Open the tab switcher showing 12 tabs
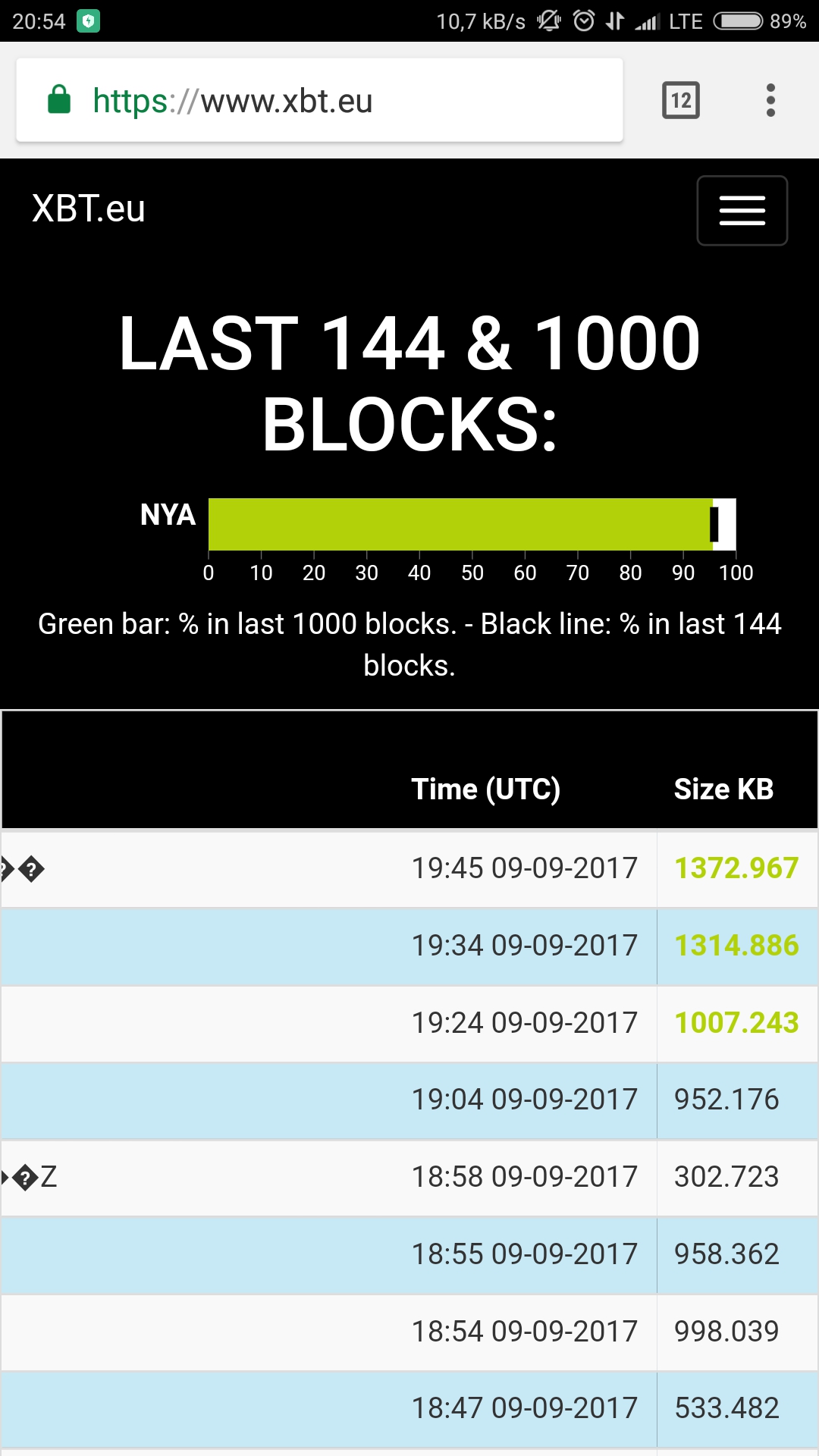819x1456 pixels. (680, 100)
